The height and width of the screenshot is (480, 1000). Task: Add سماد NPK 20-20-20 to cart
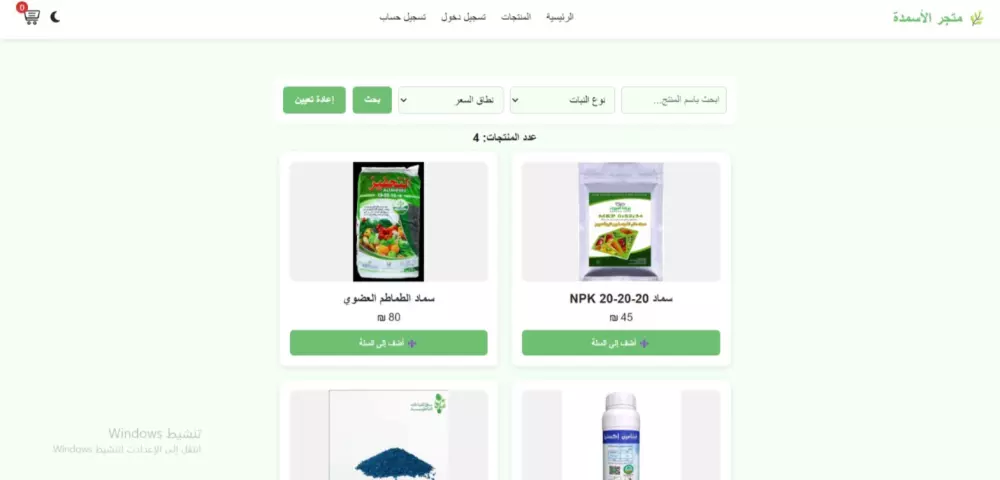click(x=620, y=343)
